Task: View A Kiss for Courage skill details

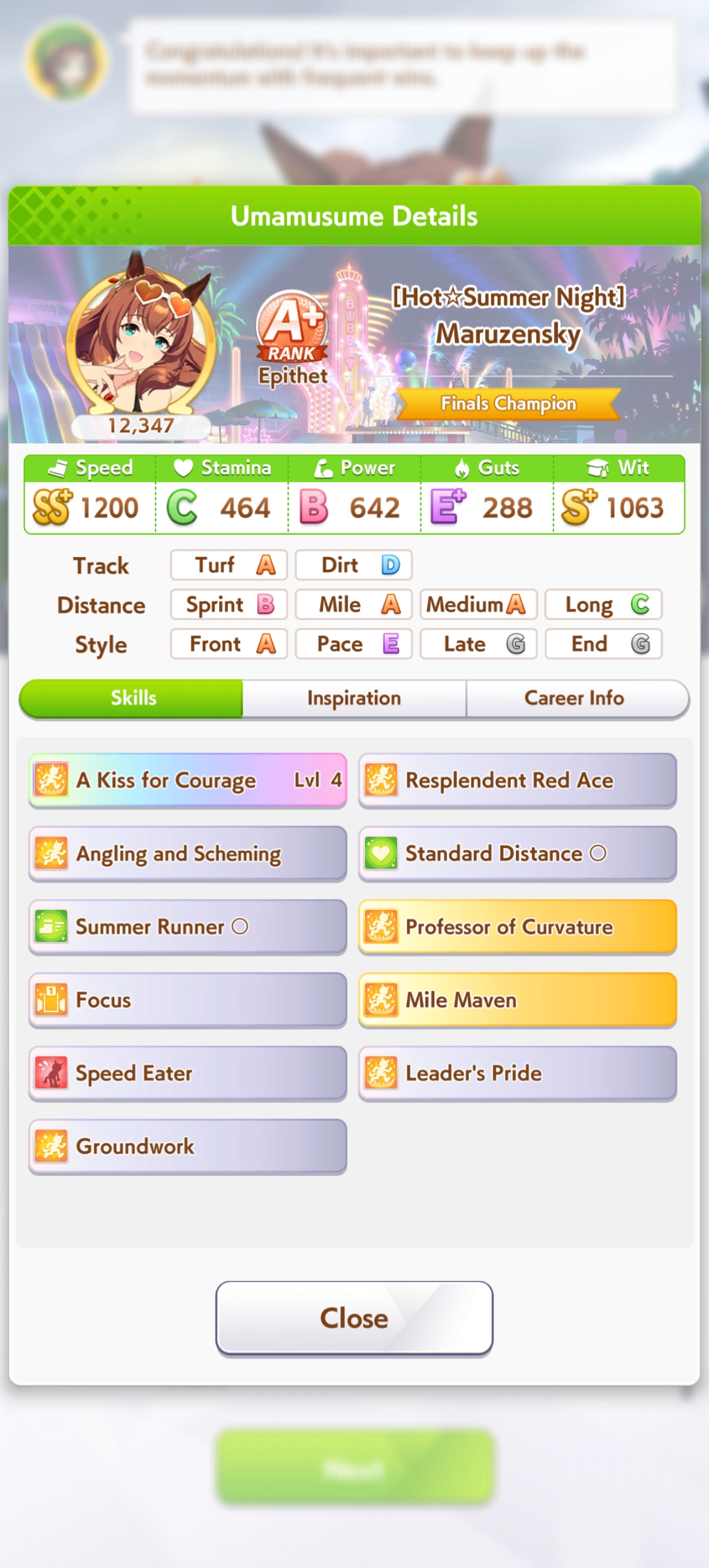Action: click(187, 780)
